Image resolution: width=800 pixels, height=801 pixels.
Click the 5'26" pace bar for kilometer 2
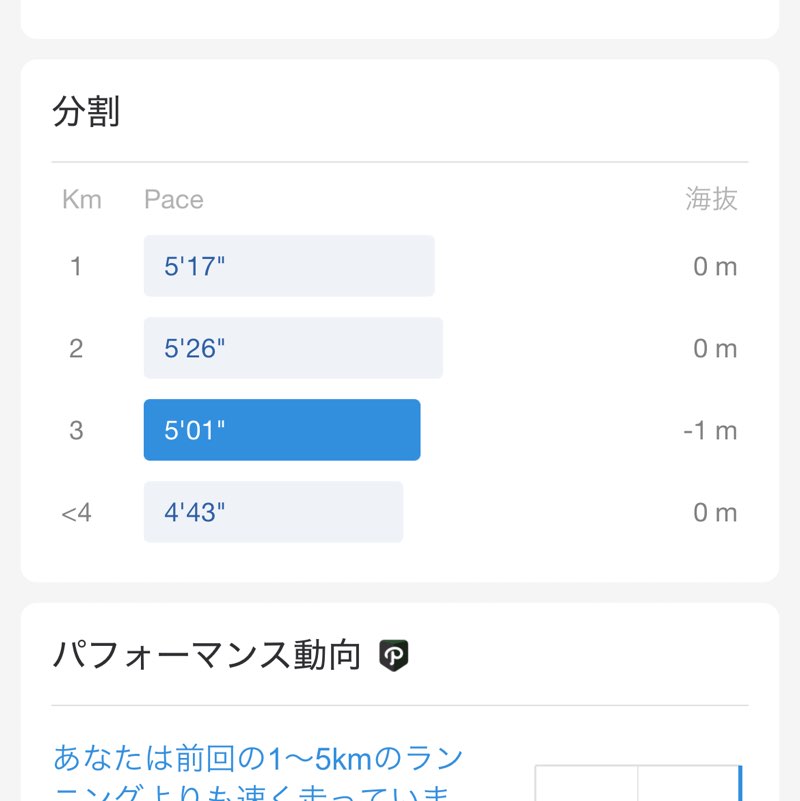(293, 347)
